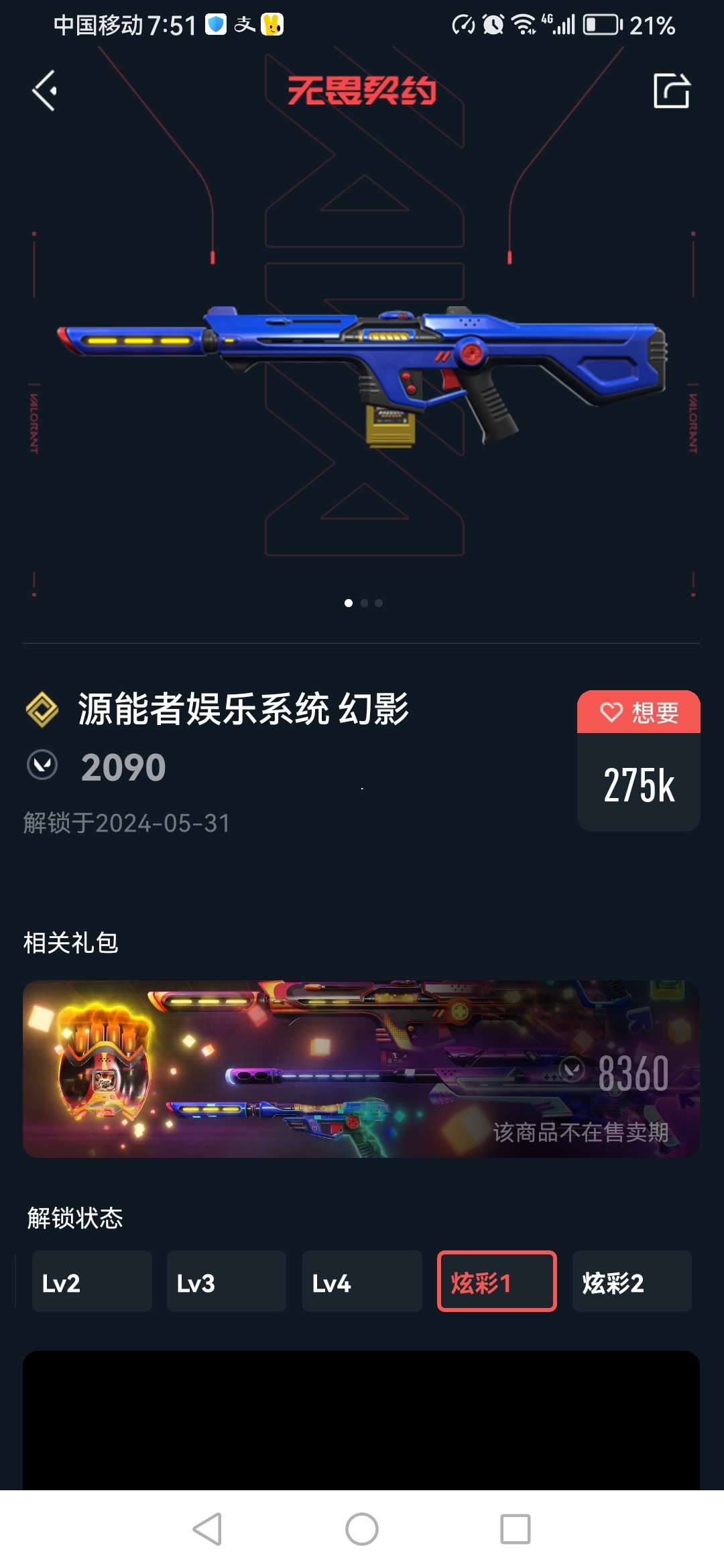Screen dimensions: 724x1568
Task: Share this weapon skin page
Action: coord(671,91)
